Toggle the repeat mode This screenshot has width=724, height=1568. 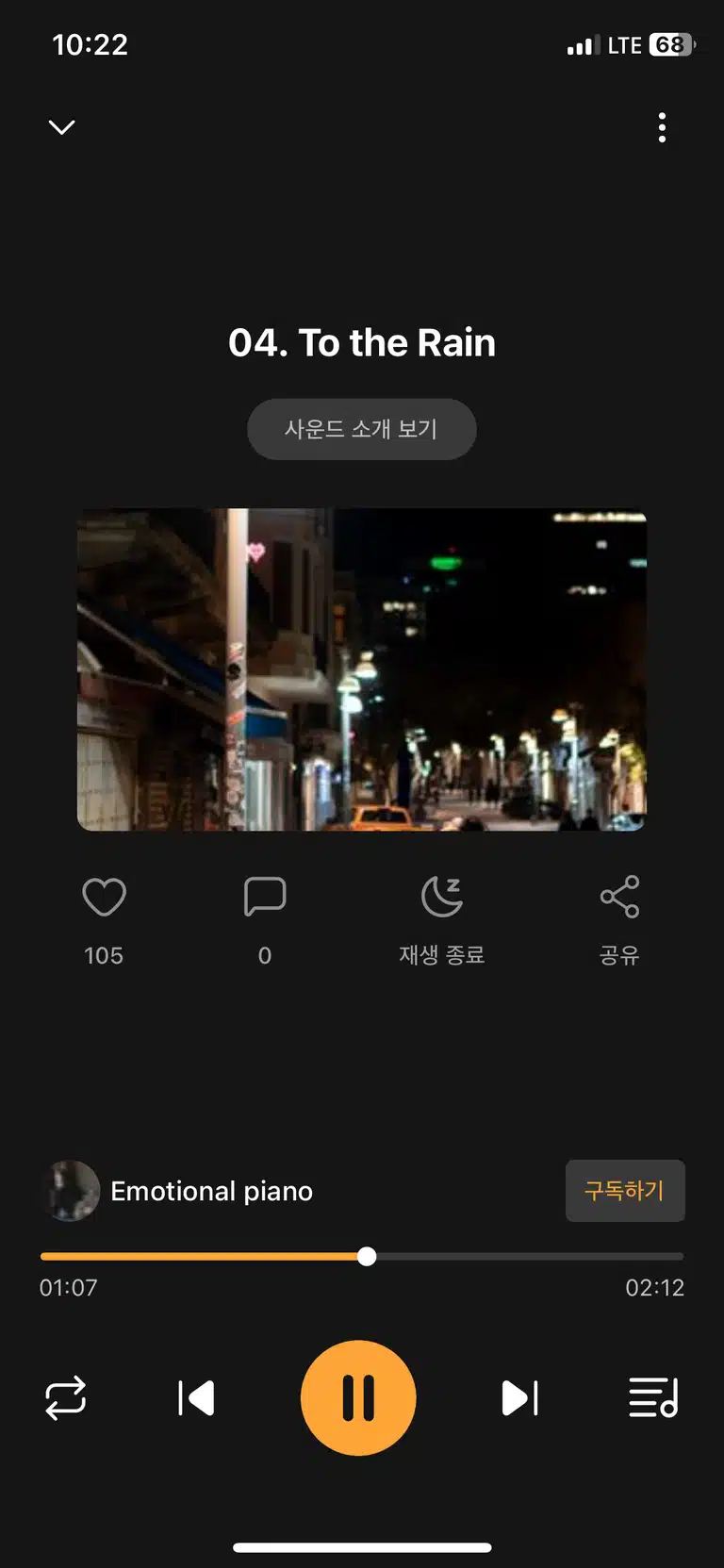[66, 1398]
